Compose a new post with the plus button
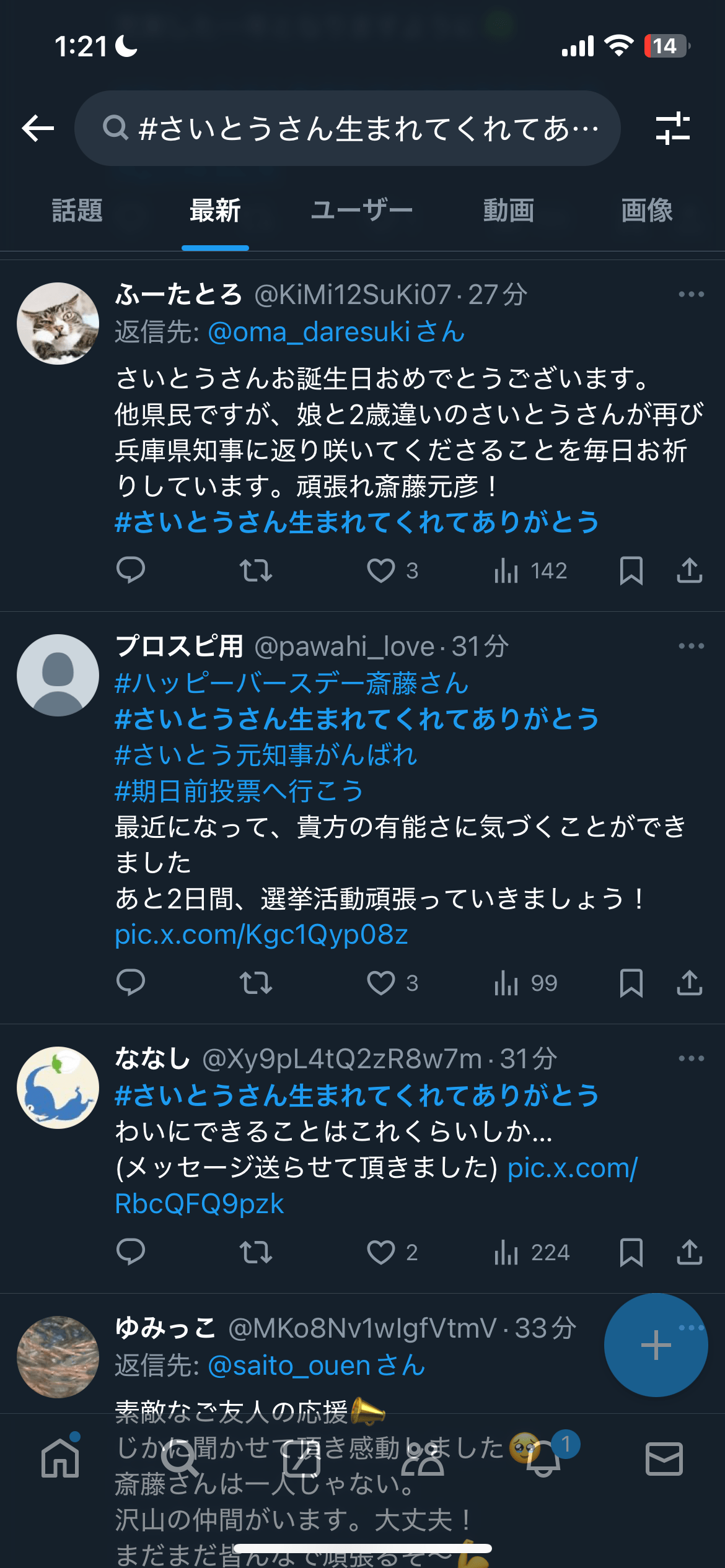This screenshot has height=1568, width=725. coord(656,1345)
